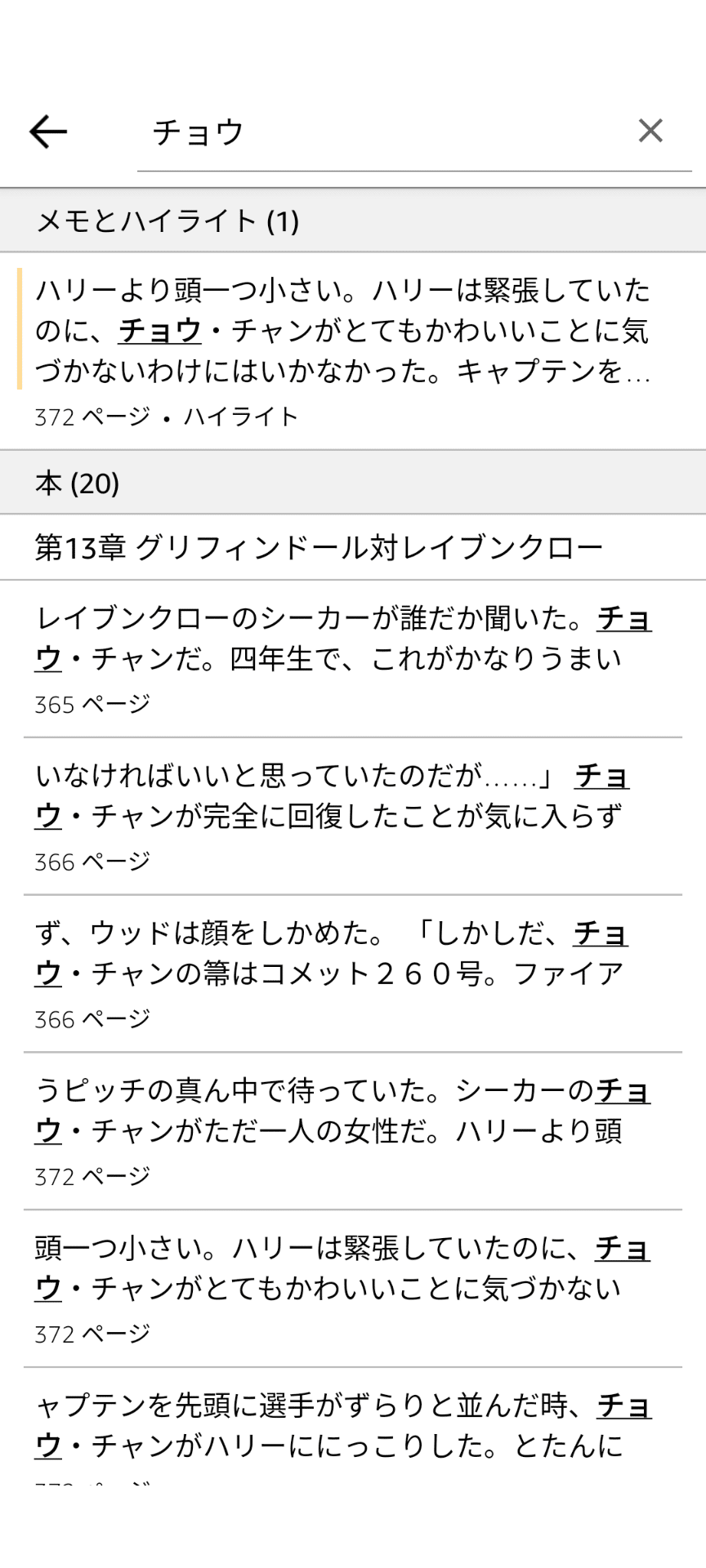
Task: Open result starting うピッチの真ん中で待っていた
Action: click(343, 1131)
